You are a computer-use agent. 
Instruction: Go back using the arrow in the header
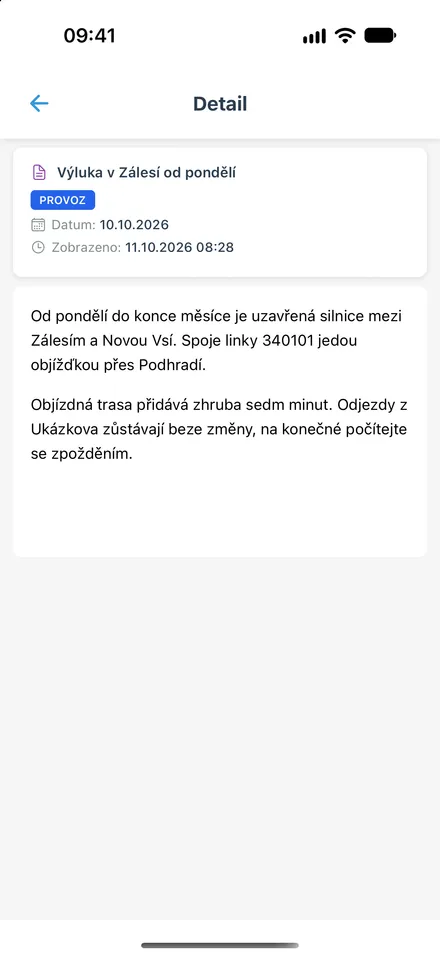click(39, 104)
